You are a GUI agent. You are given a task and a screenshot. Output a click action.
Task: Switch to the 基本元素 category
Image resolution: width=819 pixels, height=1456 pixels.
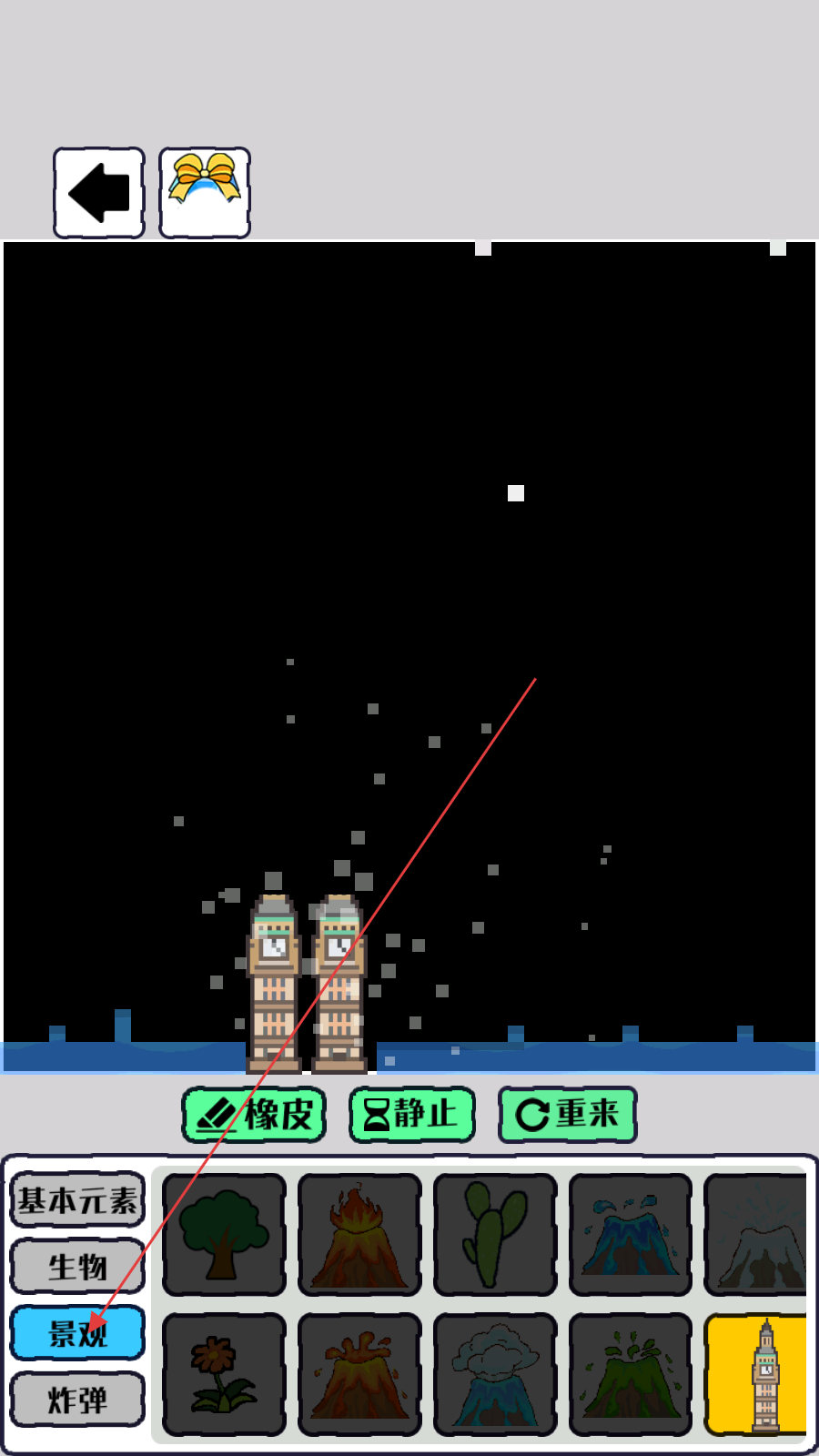[77, 1200]
